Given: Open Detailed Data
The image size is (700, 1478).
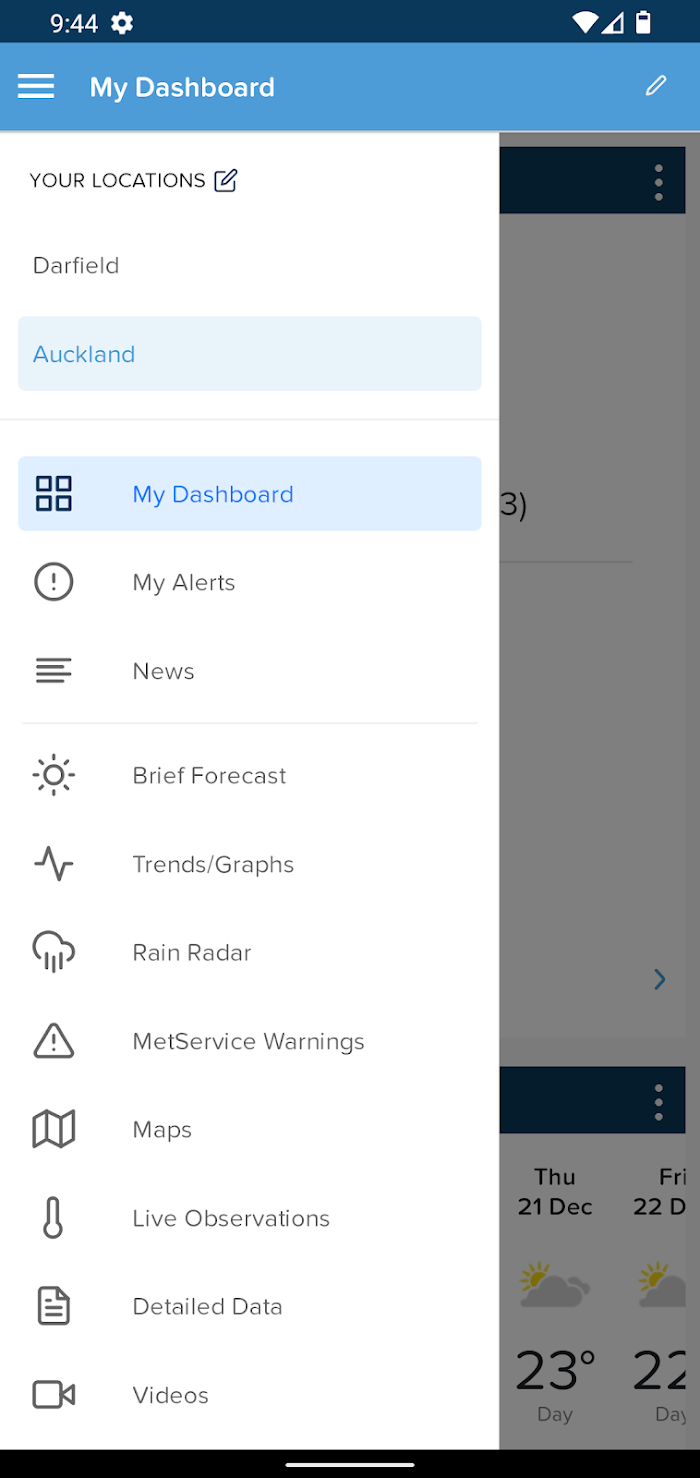Looking at the screenshot, I should click(x=249, y=1307).
